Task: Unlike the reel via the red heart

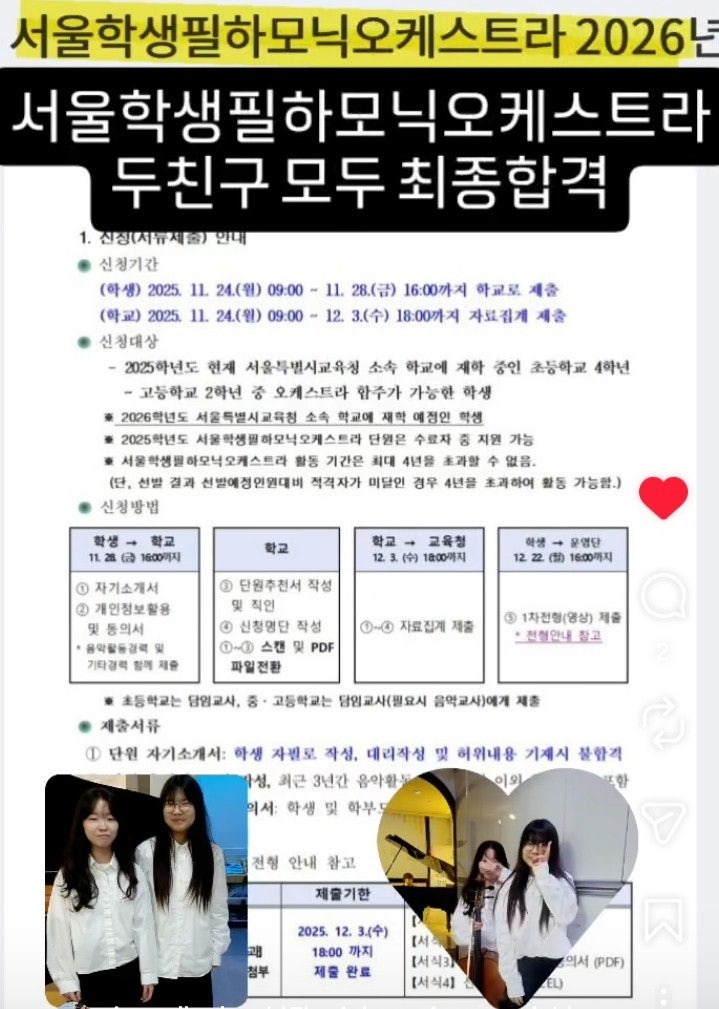Action: point(664,497)
